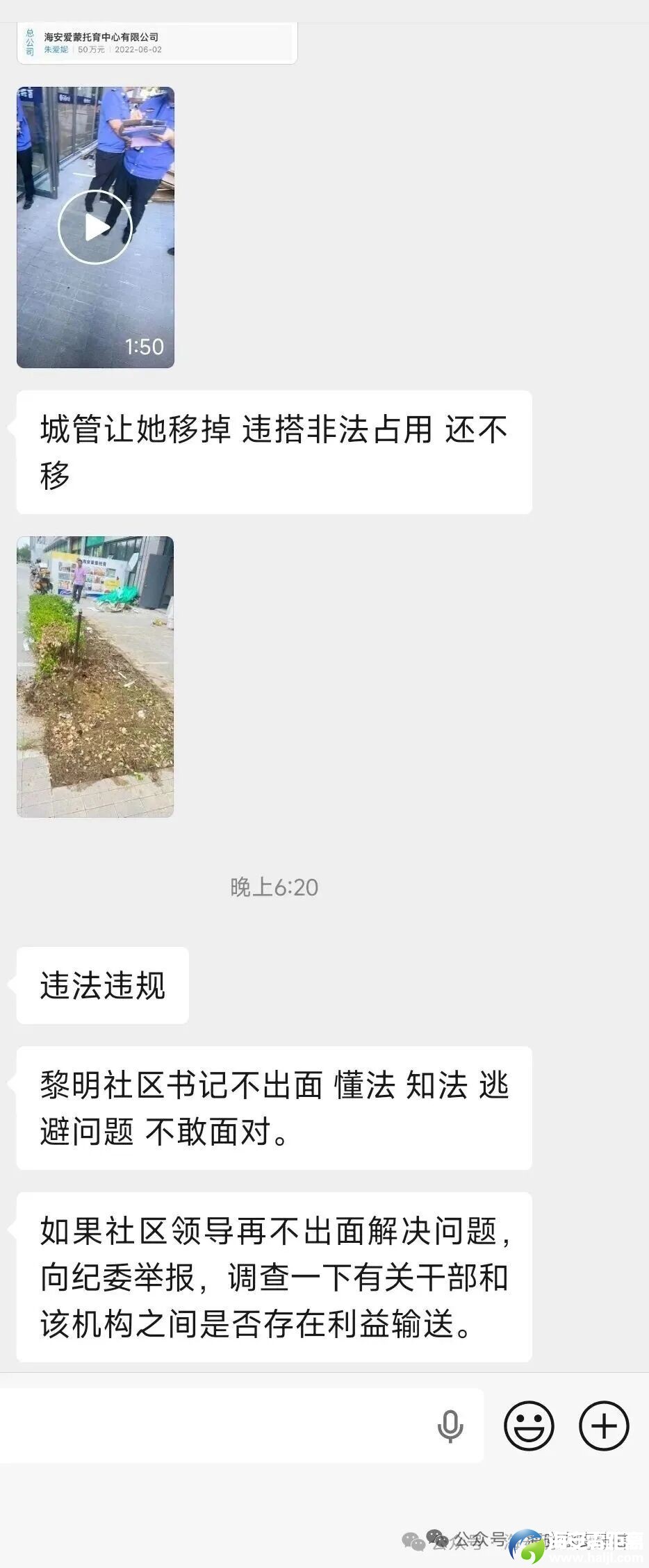Viewport: 649px width, 1568px height.
Task: Tap the voice input microphone icon
Action: point(450,1426)
